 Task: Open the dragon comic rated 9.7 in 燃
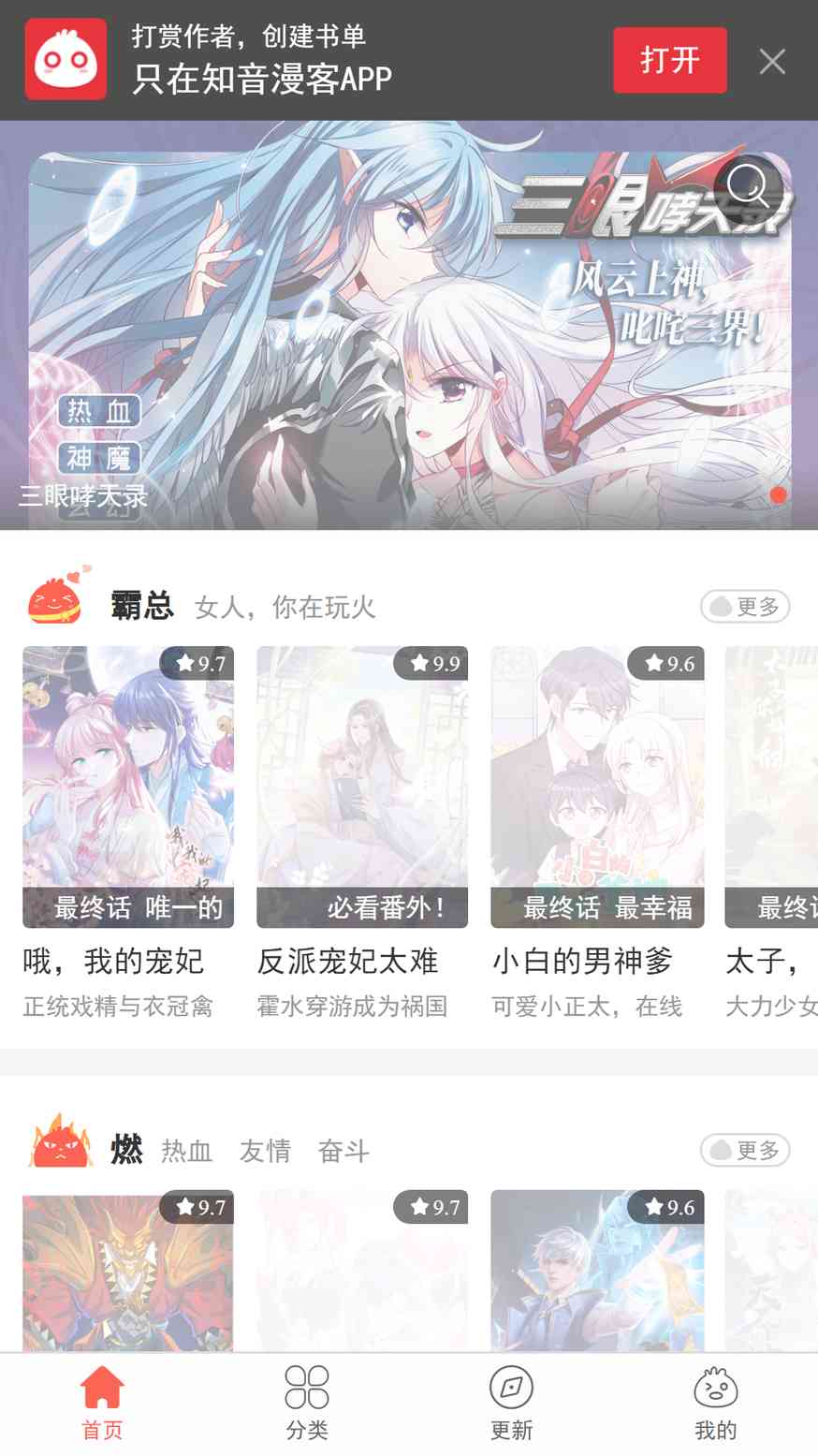click(x=128, y=1273)
